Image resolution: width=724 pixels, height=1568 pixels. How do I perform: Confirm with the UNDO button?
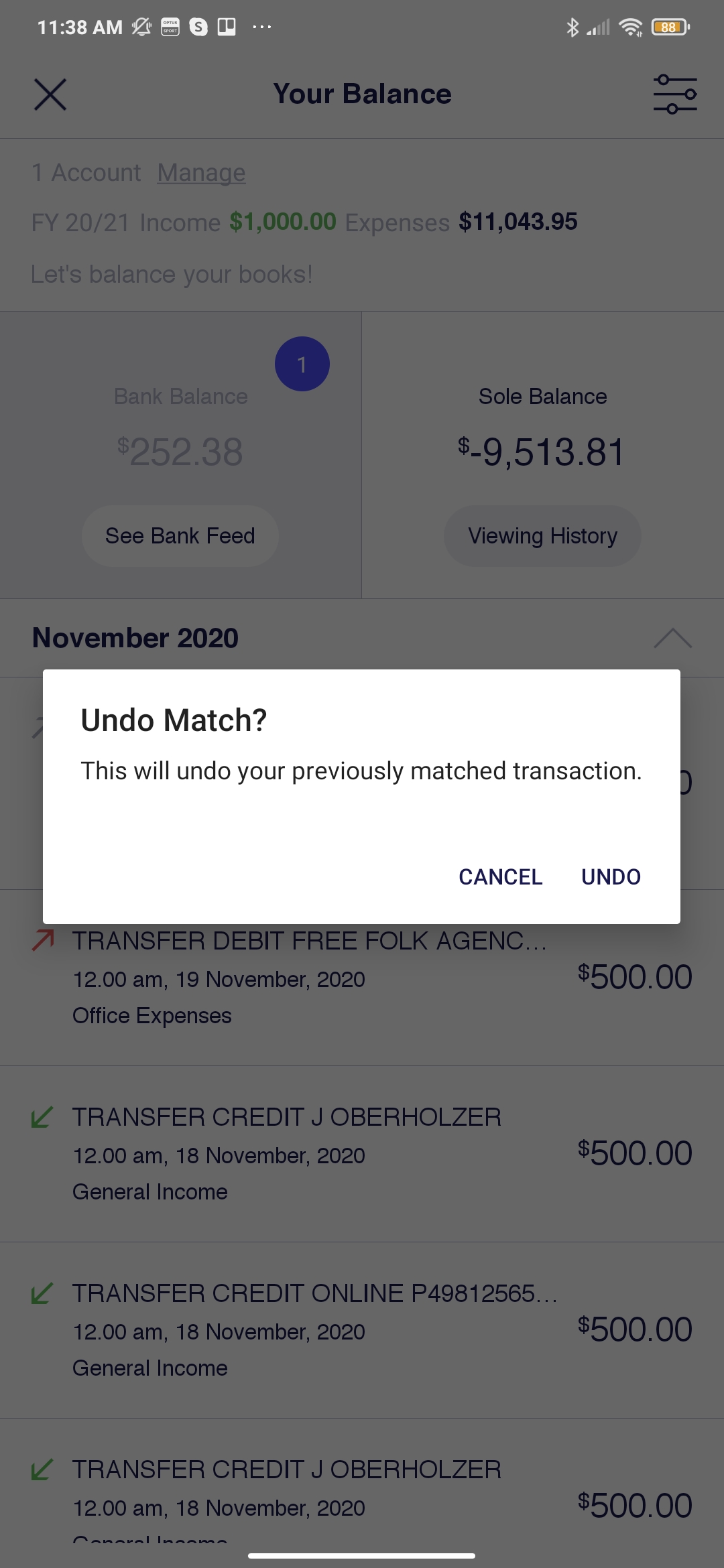[x=611, y=876]
